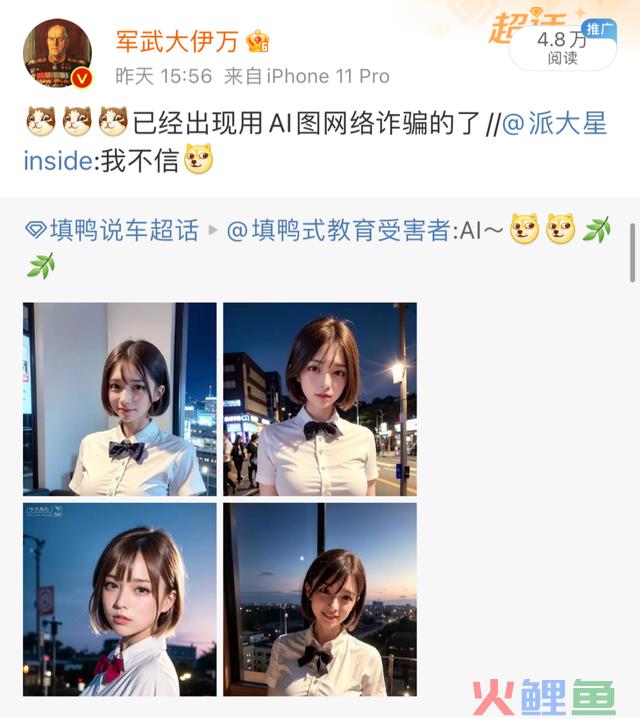Open the @派大星inside mention link

(552, 124)
